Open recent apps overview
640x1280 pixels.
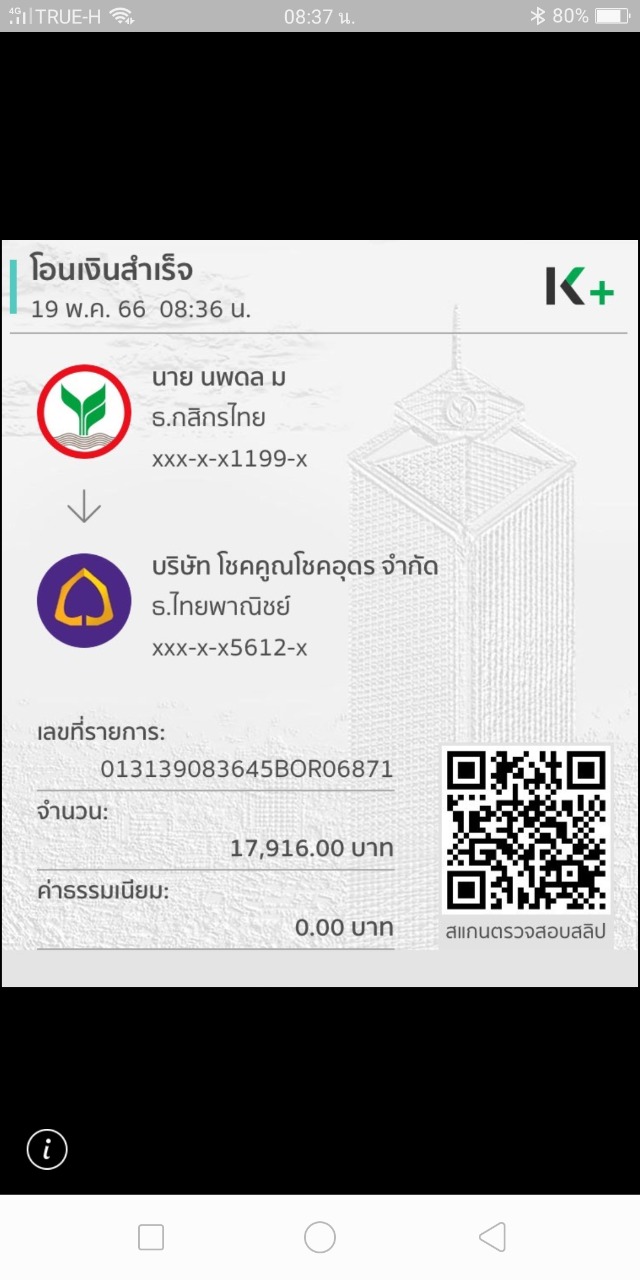[151, 1237]
